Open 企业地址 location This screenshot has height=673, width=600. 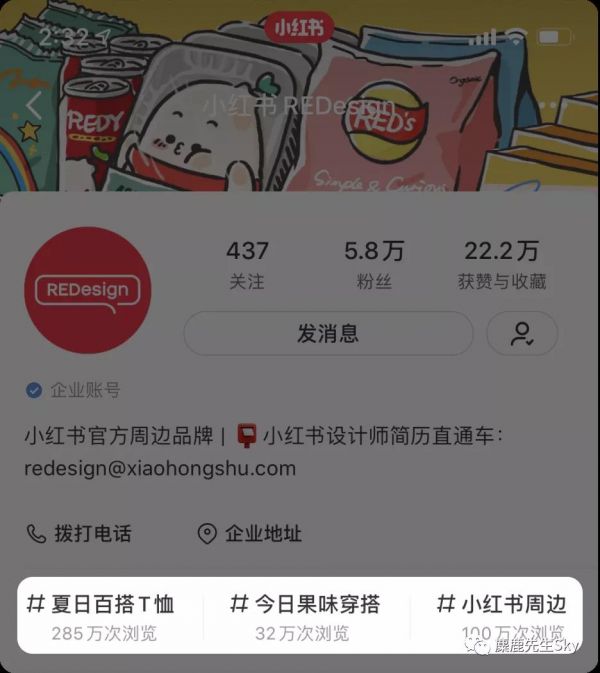point(250,533)
